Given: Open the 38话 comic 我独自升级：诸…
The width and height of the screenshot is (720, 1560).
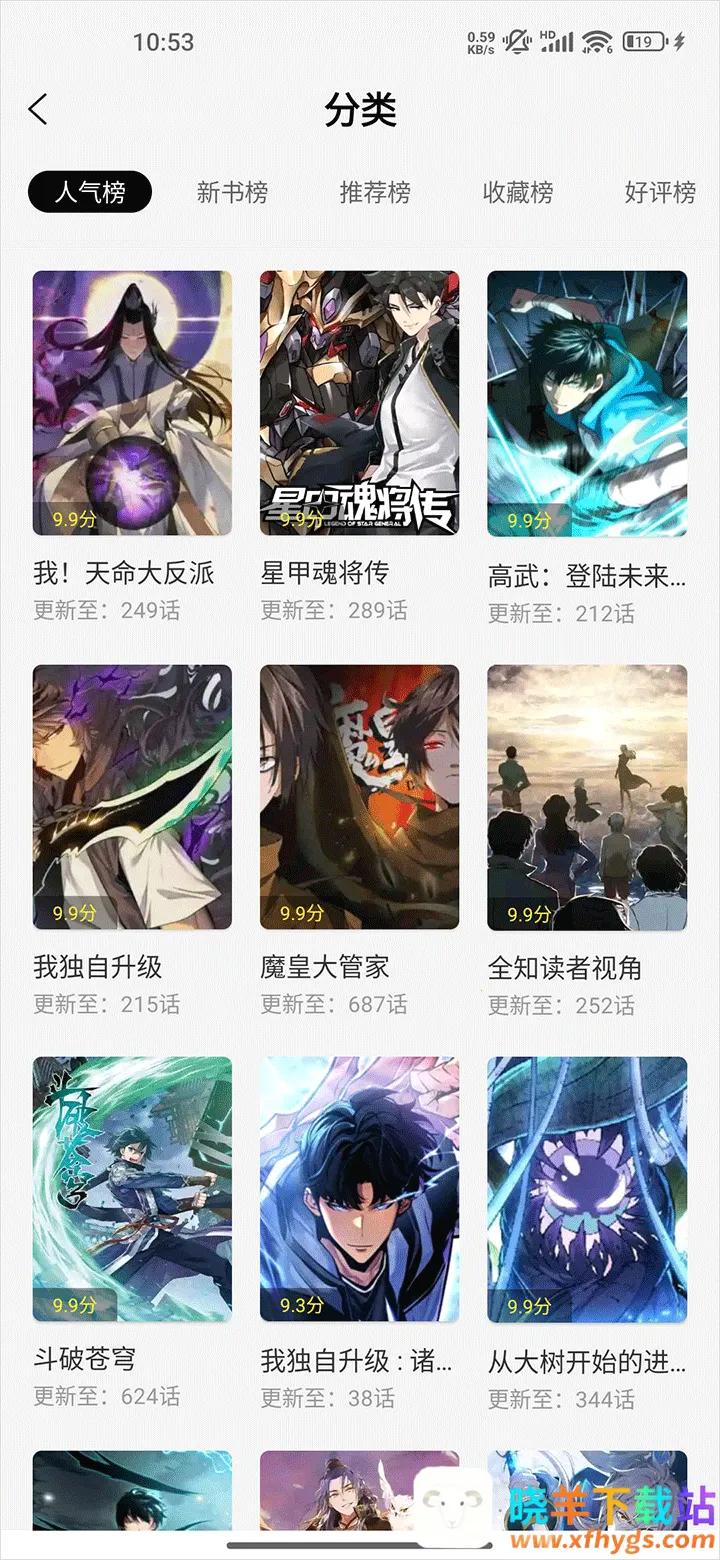Looking at the screenshot, I should point(359,1189).
